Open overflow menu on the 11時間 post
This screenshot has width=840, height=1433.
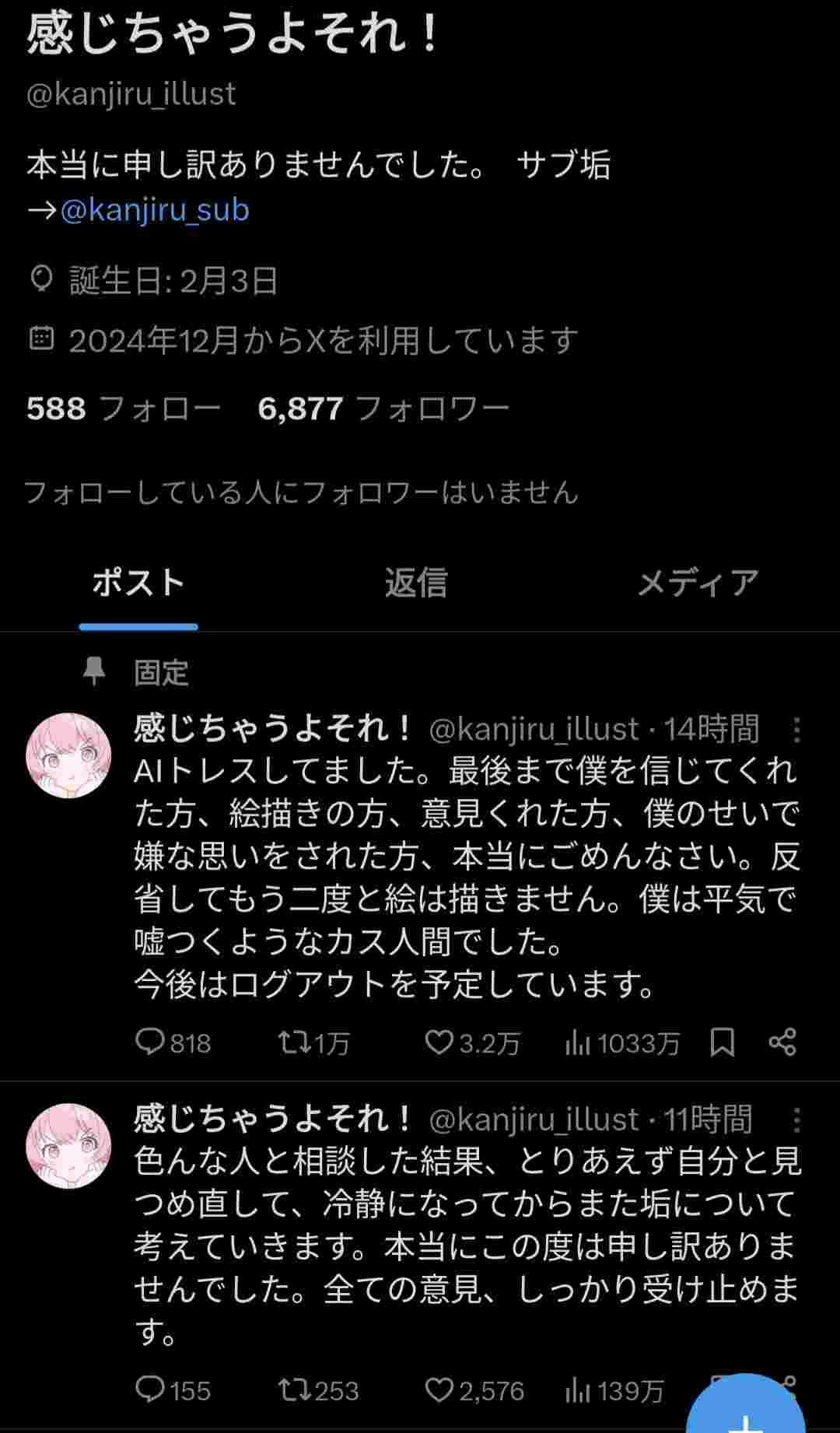[796, 1120]
